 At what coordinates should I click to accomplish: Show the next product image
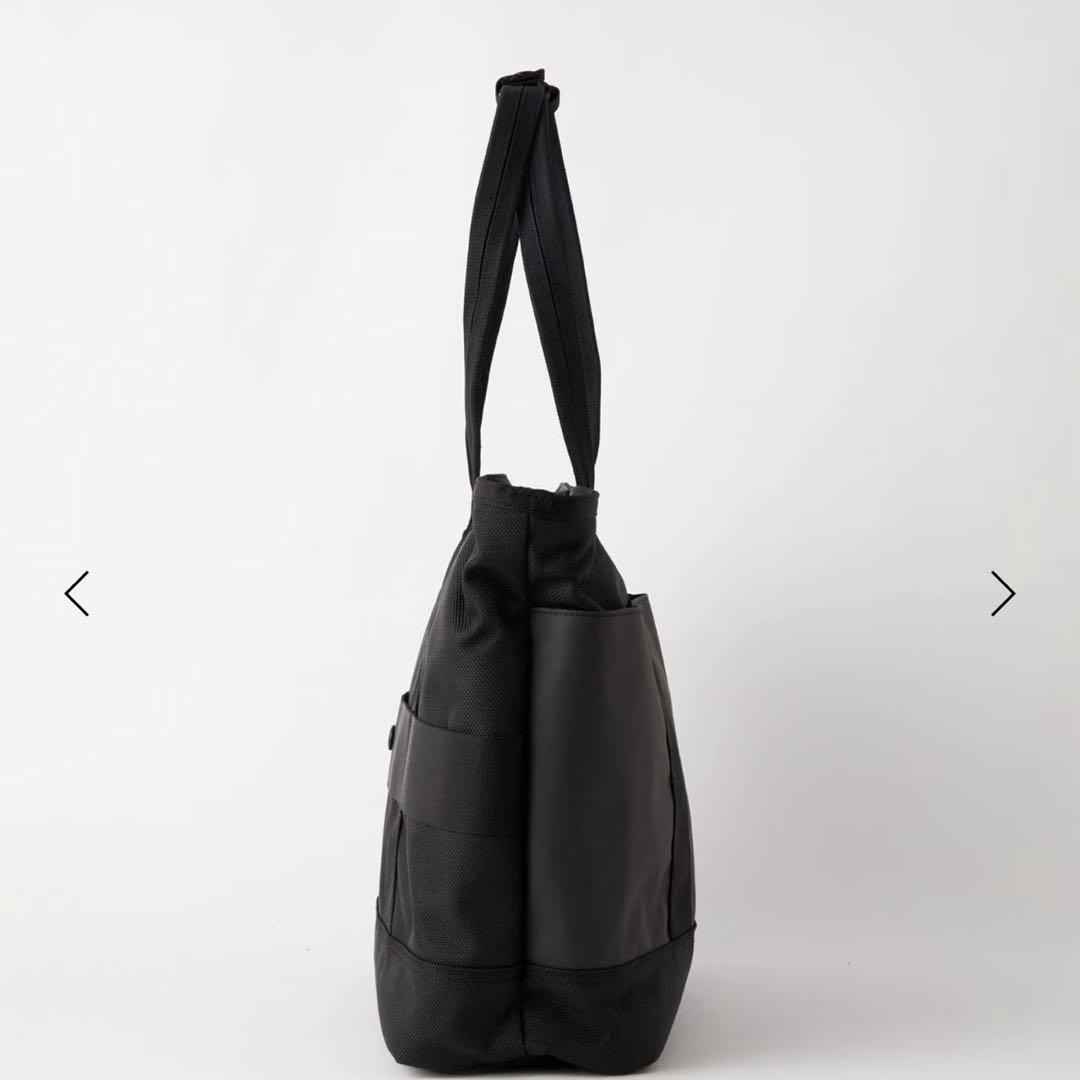coord(1002,593)
